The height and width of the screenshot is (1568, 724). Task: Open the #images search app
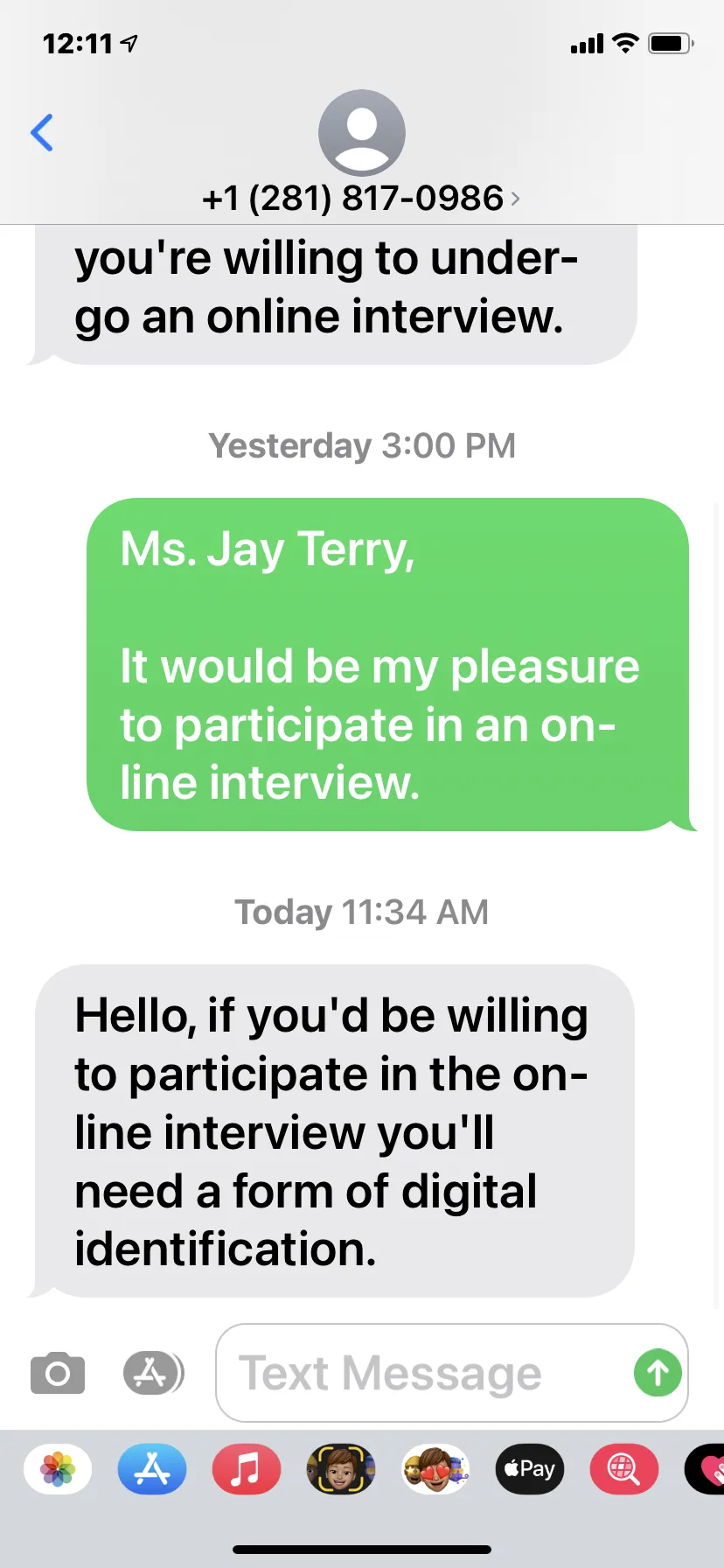[x=624, y=1469]
